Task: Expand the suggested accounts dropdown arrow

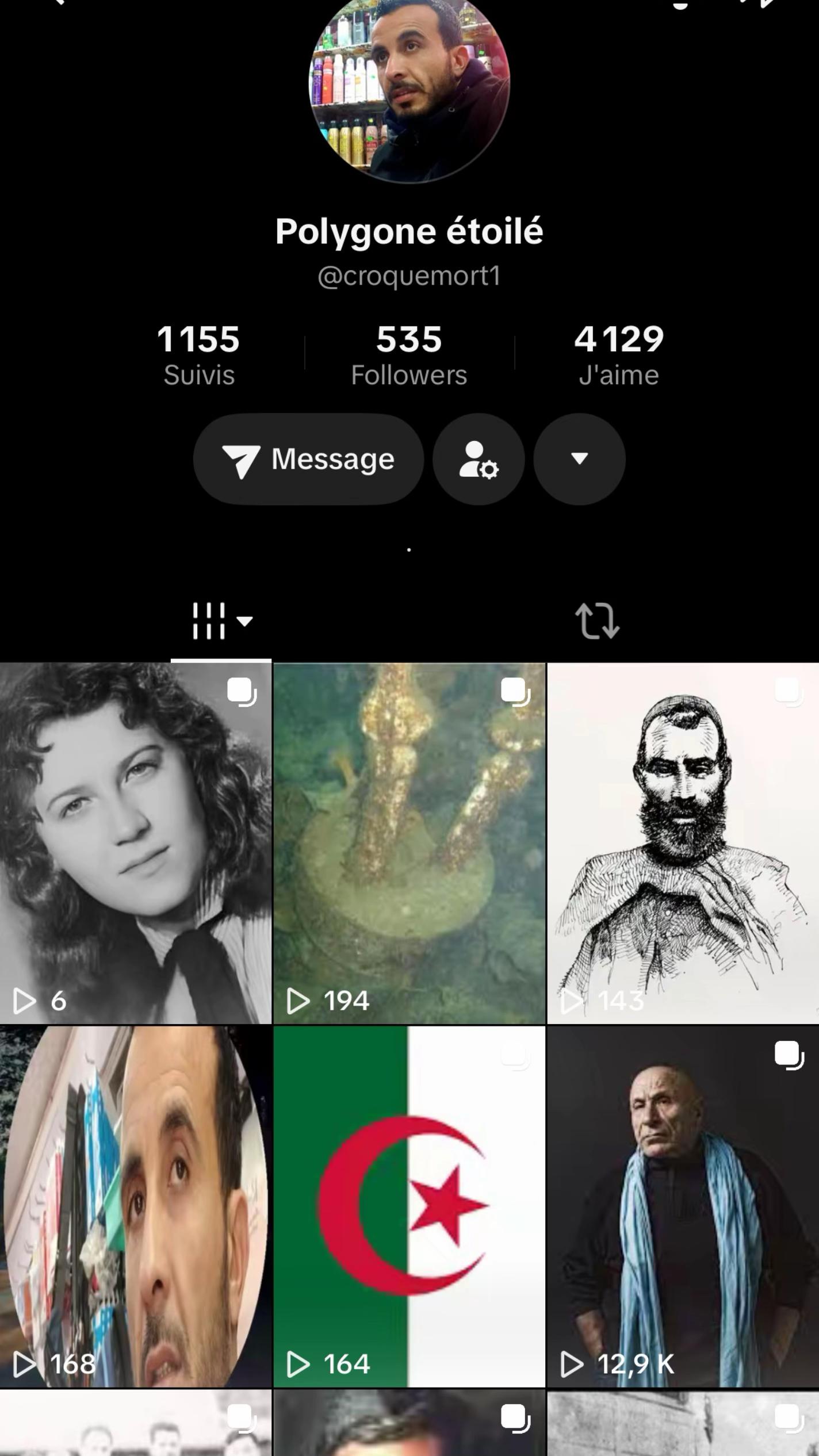Action: click(x=579, y=459)
